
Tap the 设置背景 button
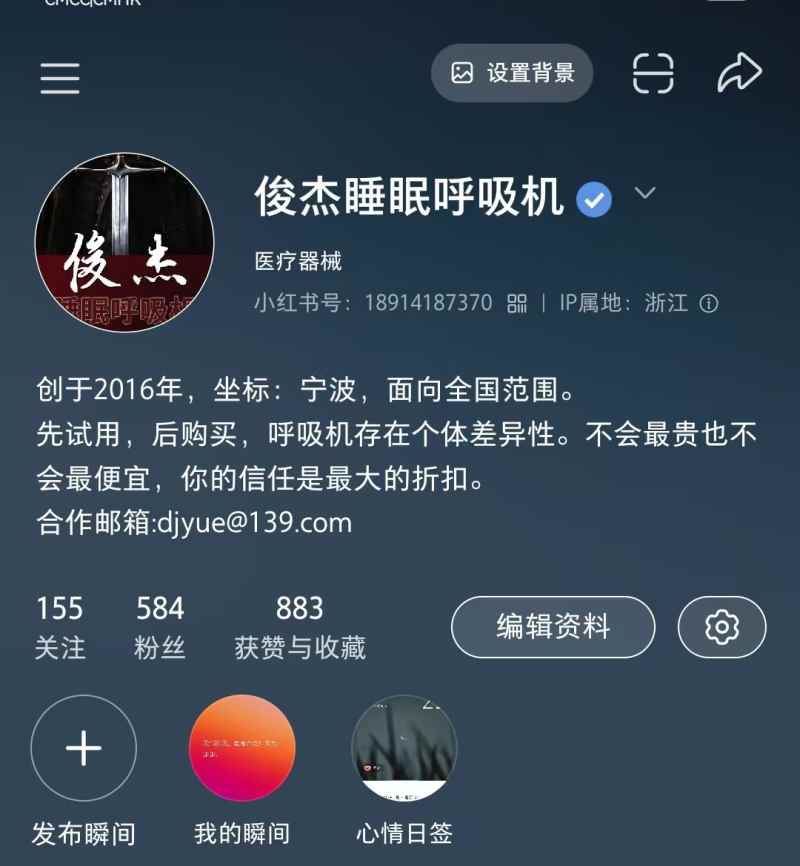pyautogui.click(x=512, y=73)
